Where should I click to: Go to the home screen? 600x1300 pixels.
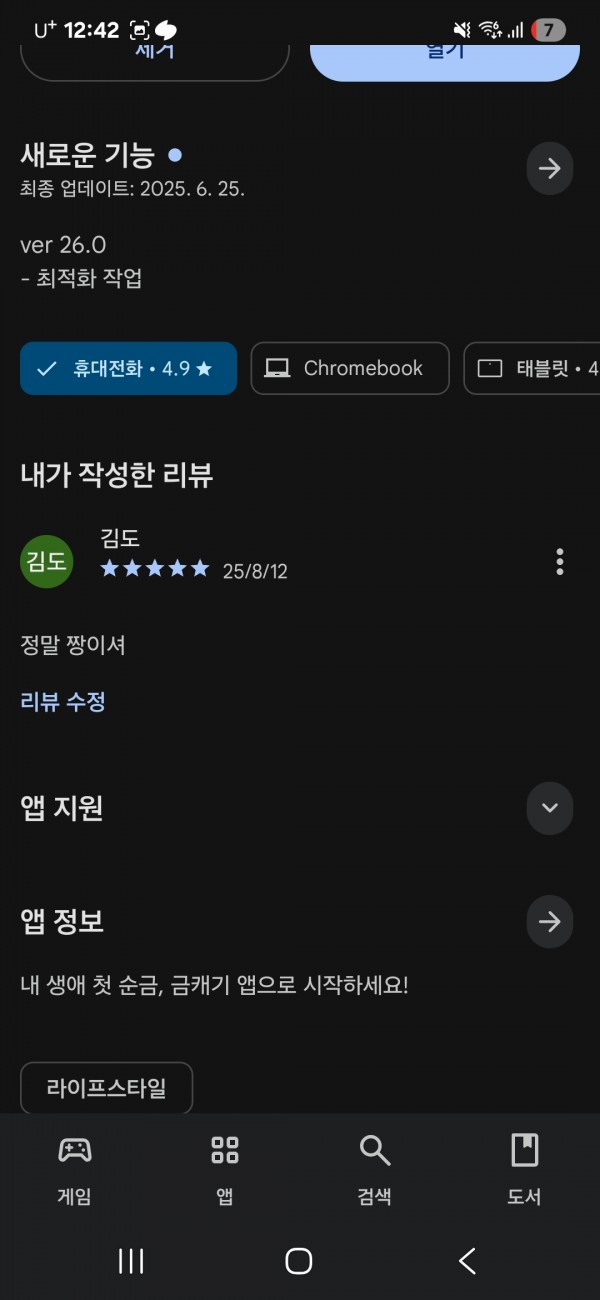coord(299,1261)
